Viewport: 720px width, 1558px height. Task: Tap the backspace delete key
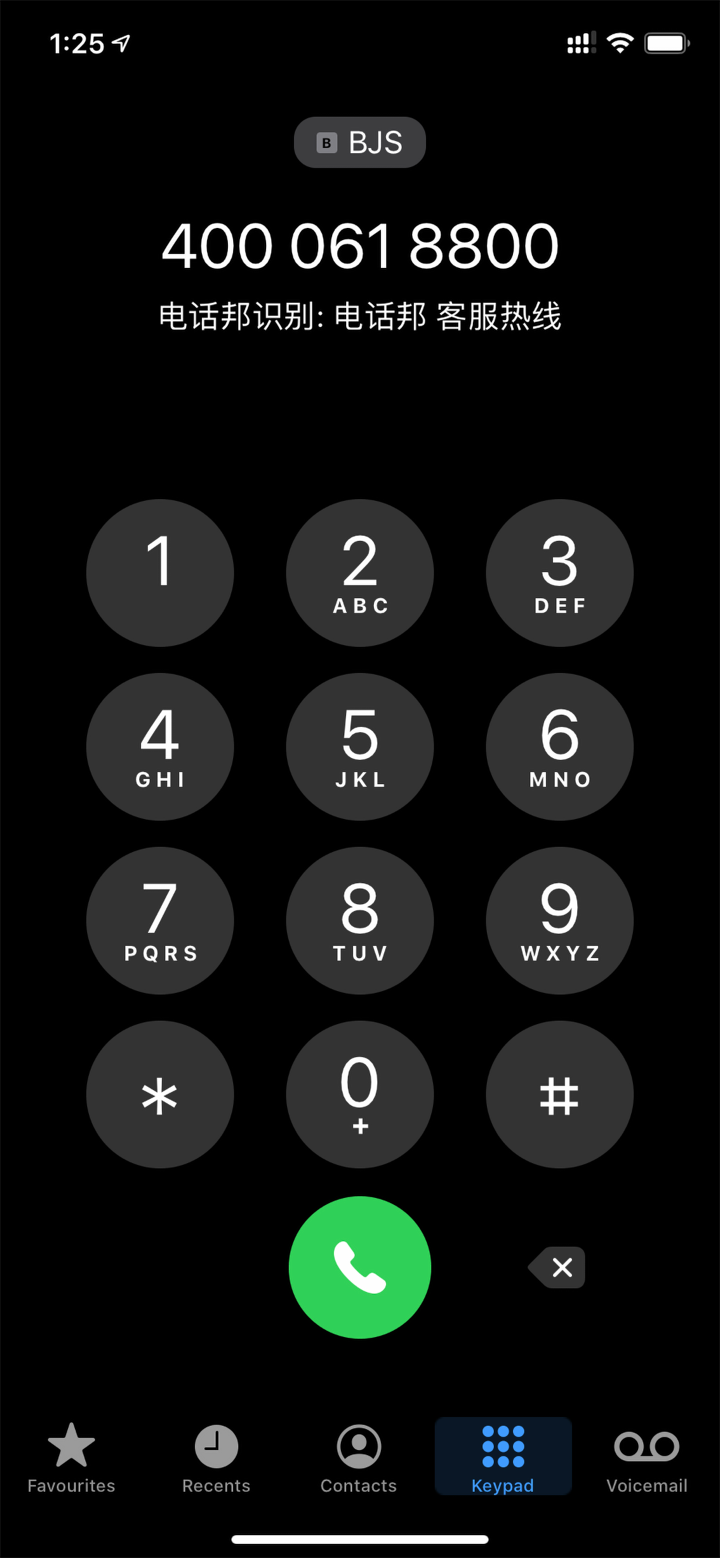557,1267
